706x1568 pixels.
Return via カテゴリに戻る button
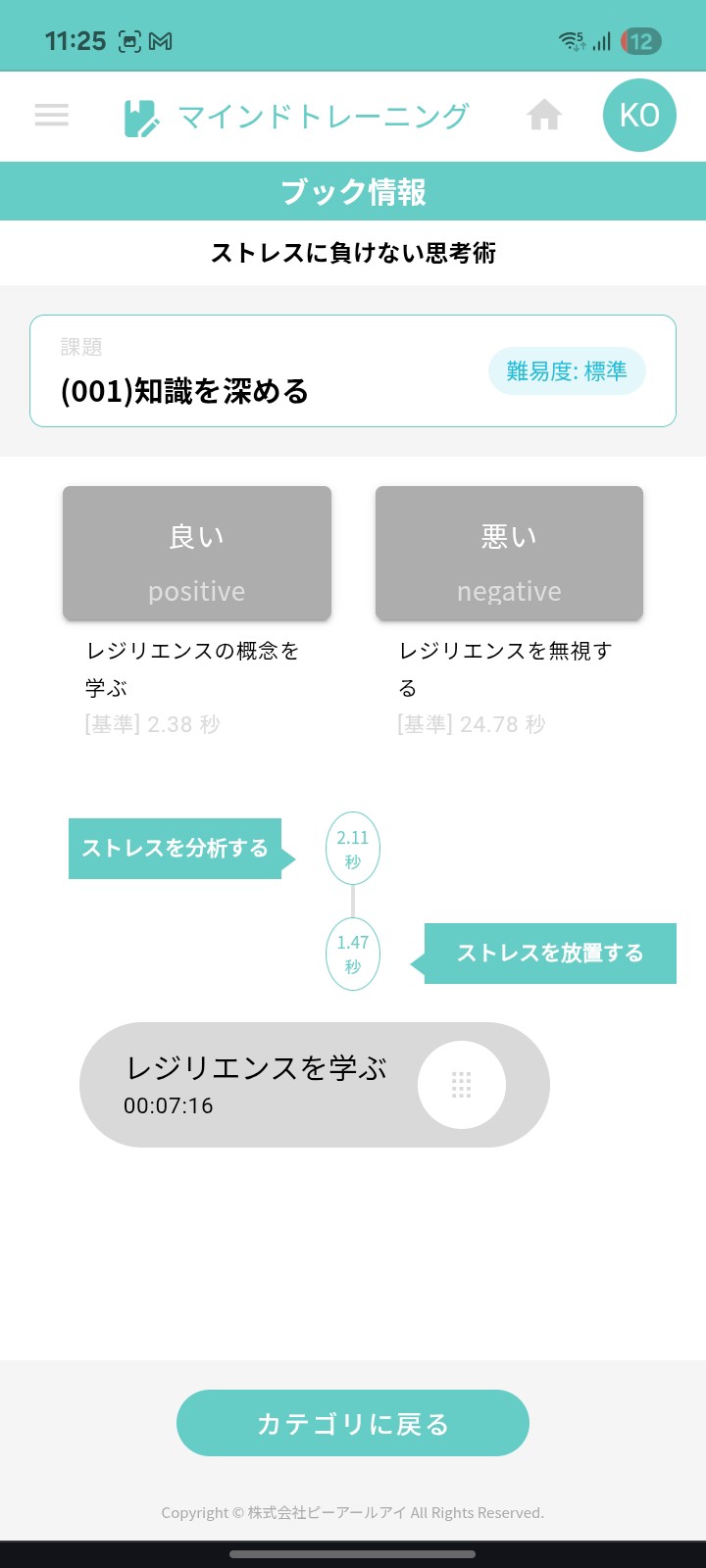[x=353, y=1423]
